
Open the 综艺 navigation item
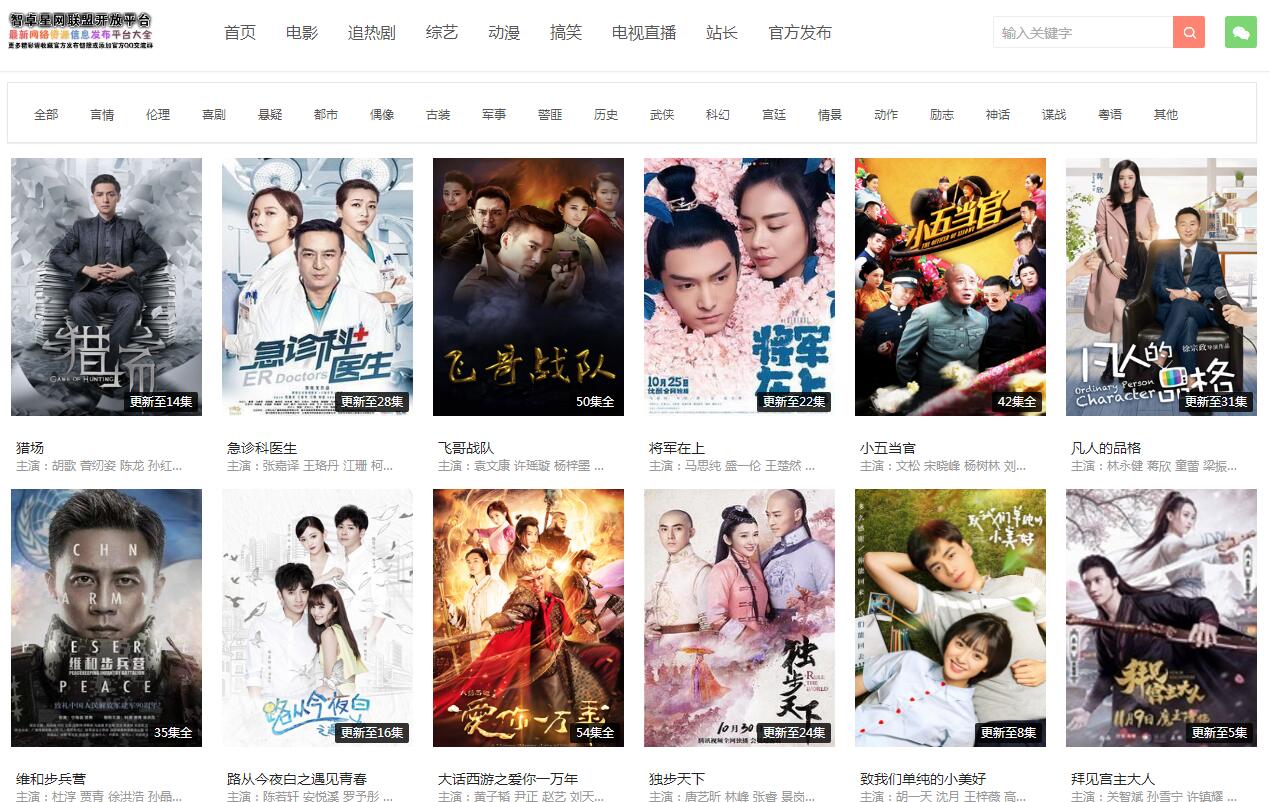442,33
